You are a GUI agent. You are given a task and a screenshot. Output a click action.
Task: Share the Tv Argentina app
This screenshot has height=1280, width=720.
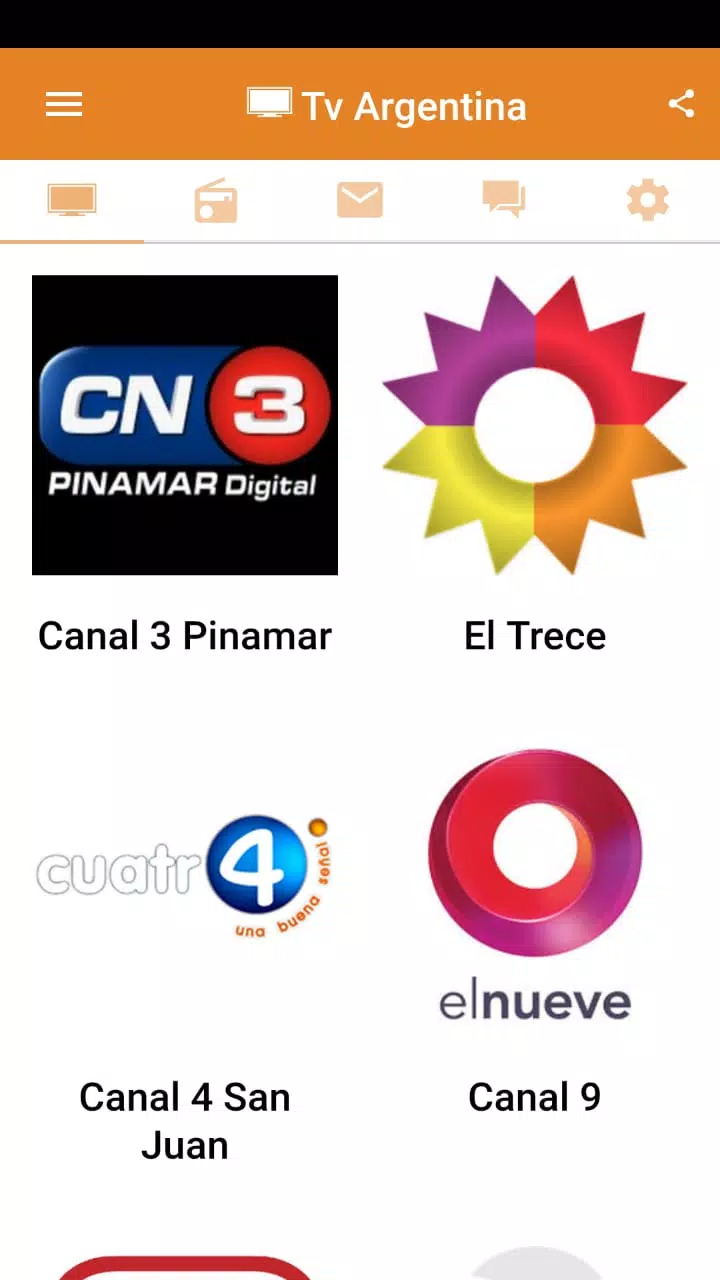tap(681, 104)
